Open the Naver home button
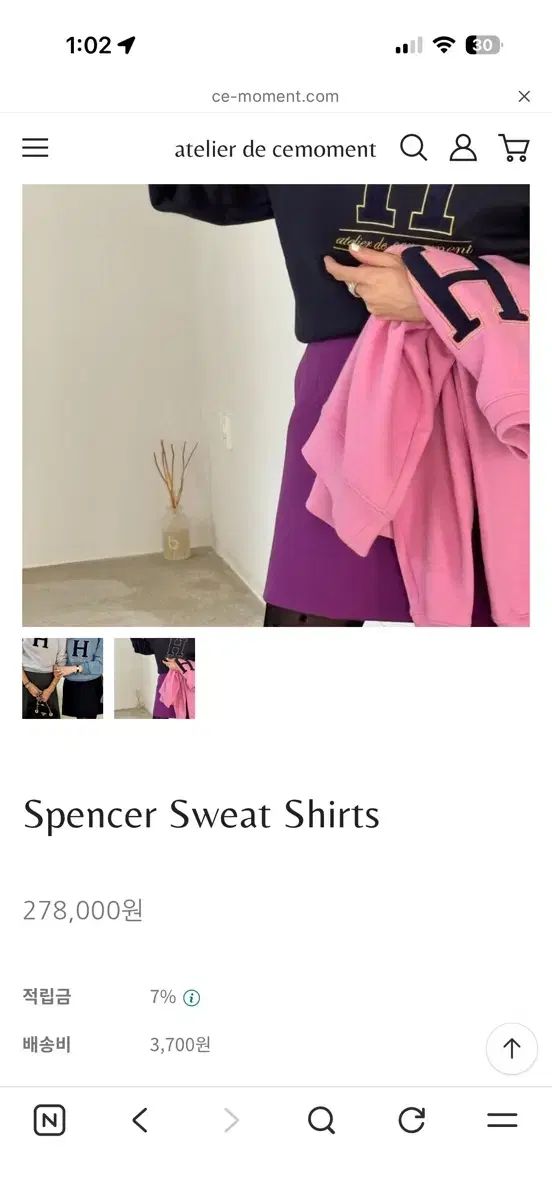552x1200 pixels. click(x=49, y=1120)
